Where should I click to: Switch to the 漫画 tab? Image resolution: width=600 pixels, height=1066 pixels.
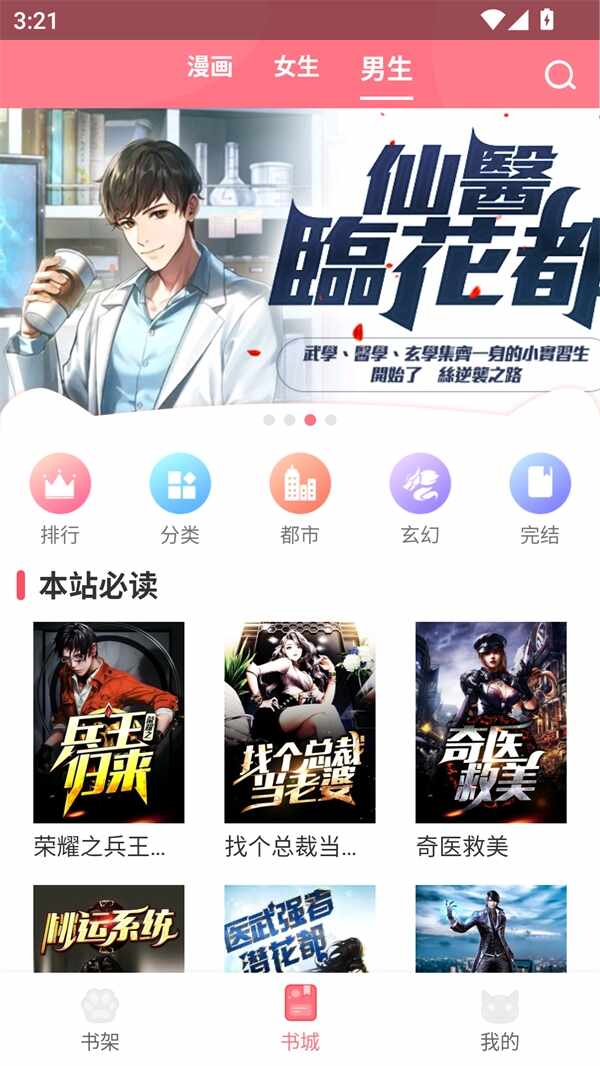point(210,67)
